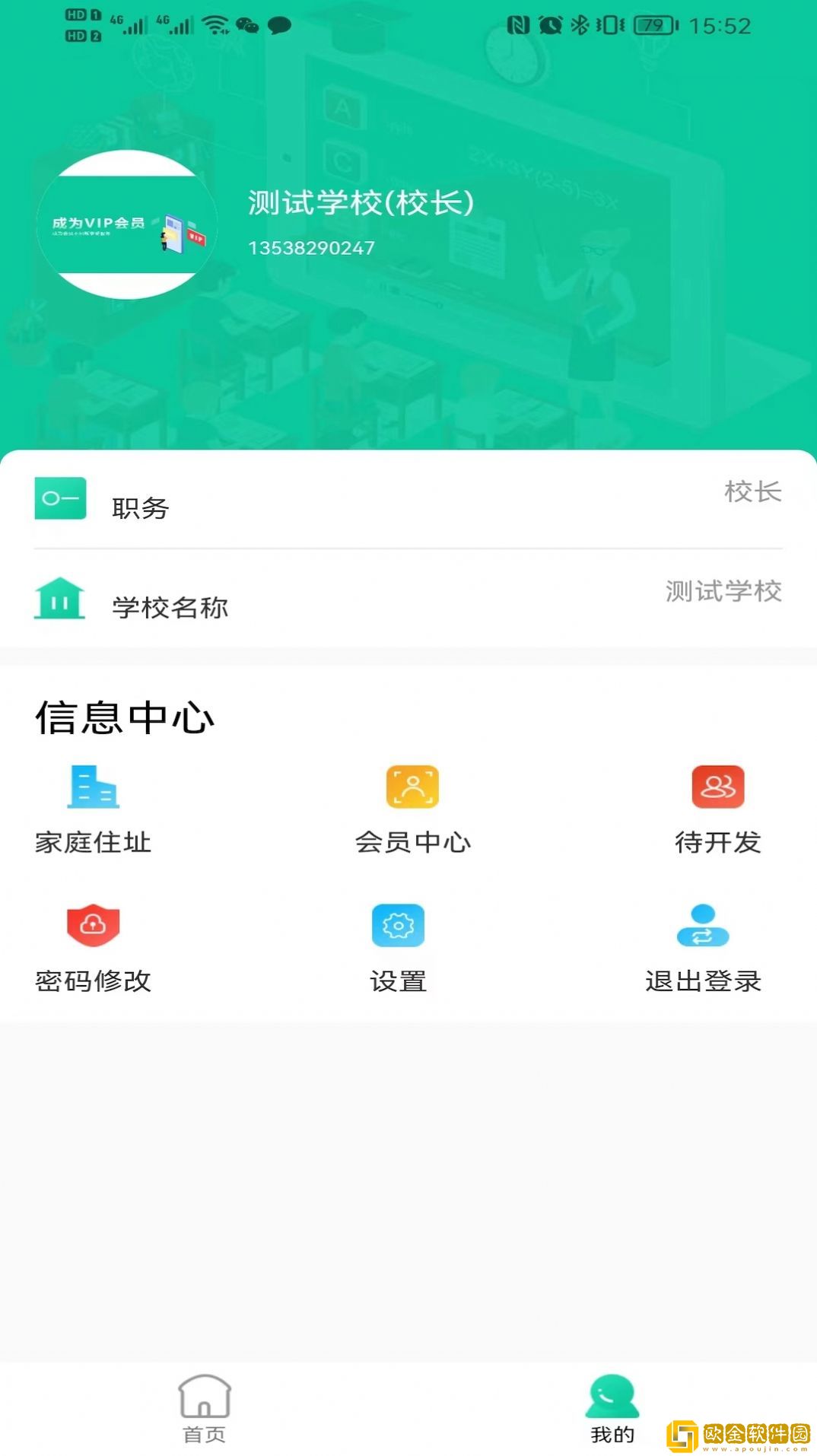Screen dimensions: 817x1456
Task: Tap the WeChat notification icon in status bar
Action: coord(246,24)
